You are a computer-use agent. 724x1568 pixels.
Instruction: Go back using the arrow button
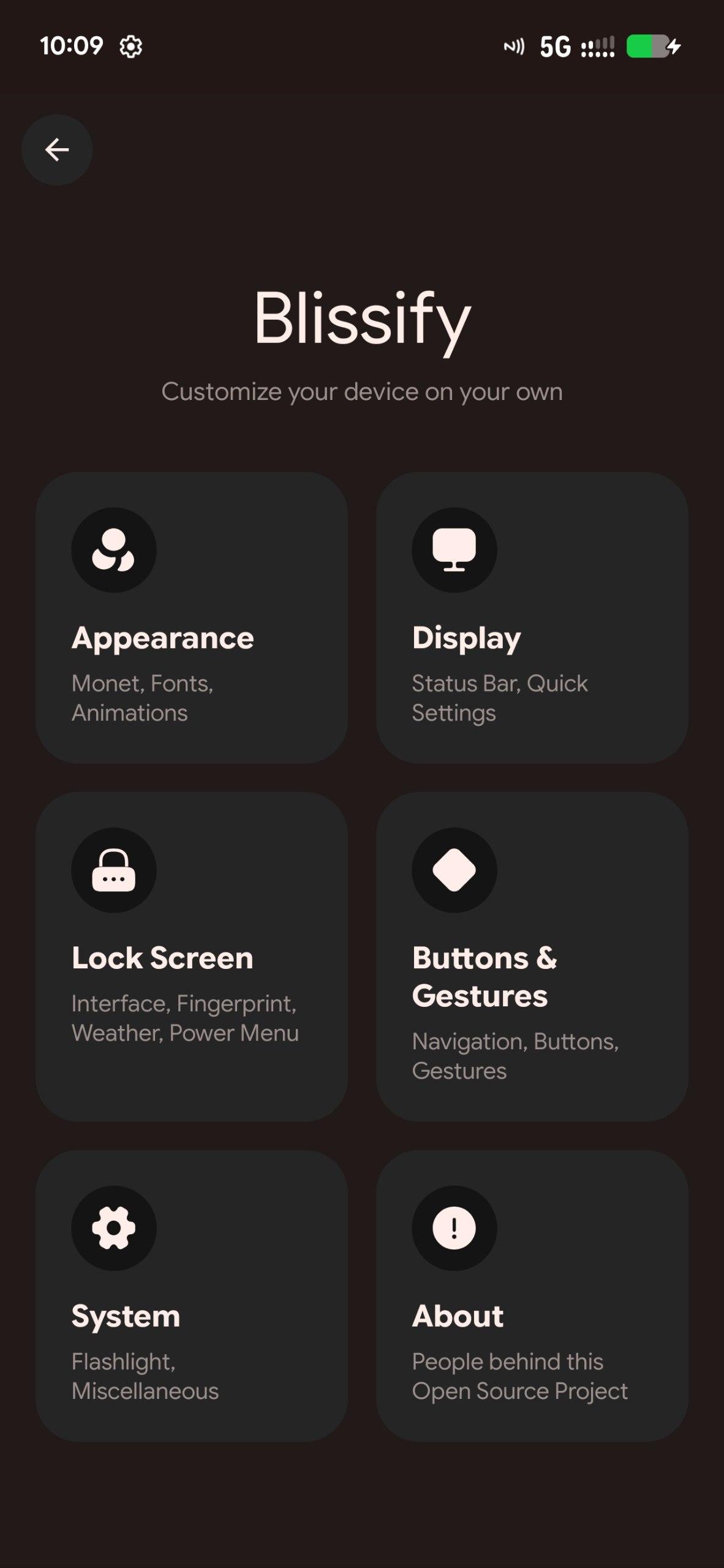tap(57, 150)
